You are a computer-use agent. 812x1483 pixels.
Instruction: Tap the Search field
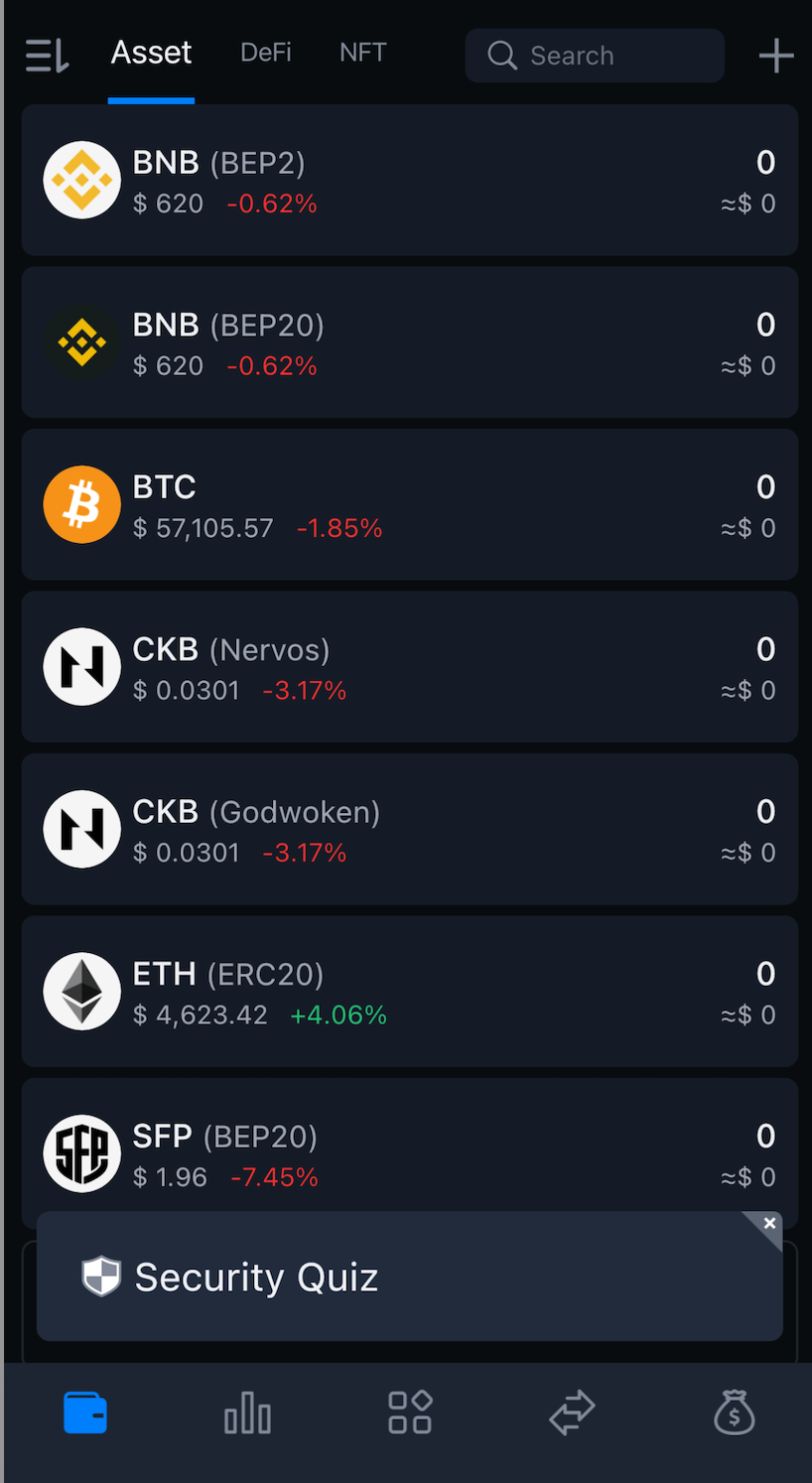pos(594,56)
